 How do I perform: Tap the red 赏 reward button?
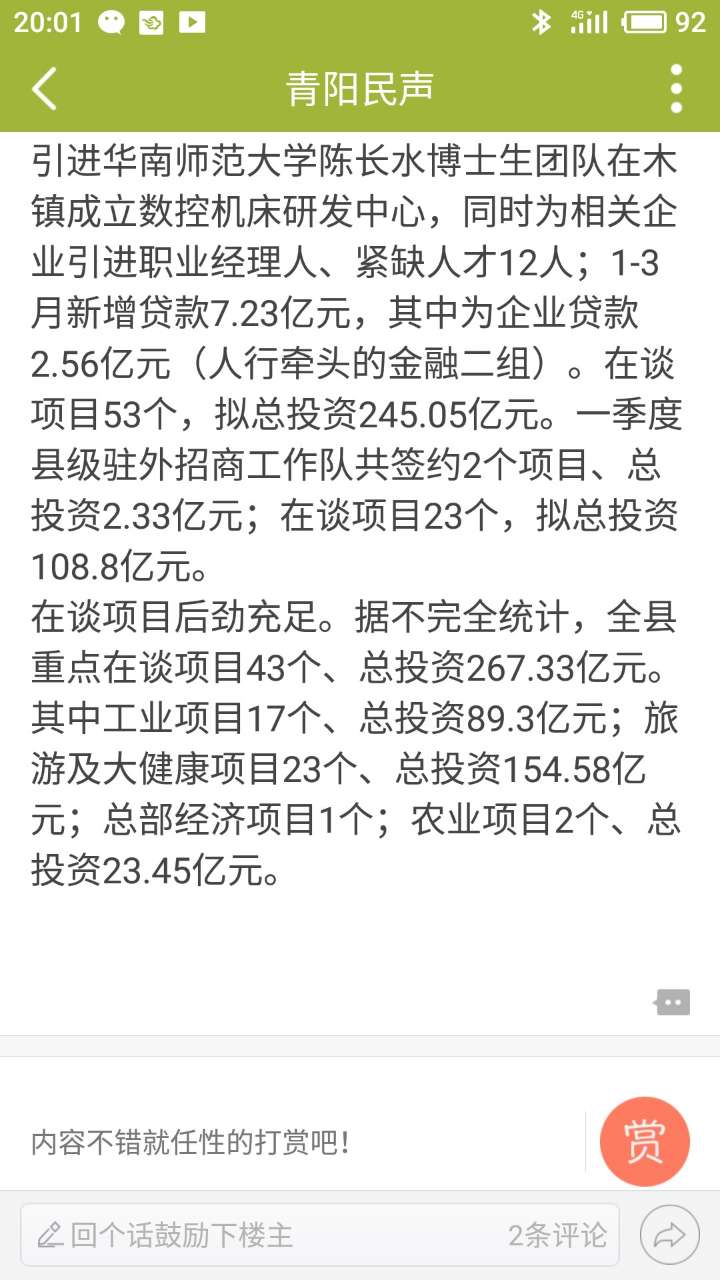(x=645, y=1142)
